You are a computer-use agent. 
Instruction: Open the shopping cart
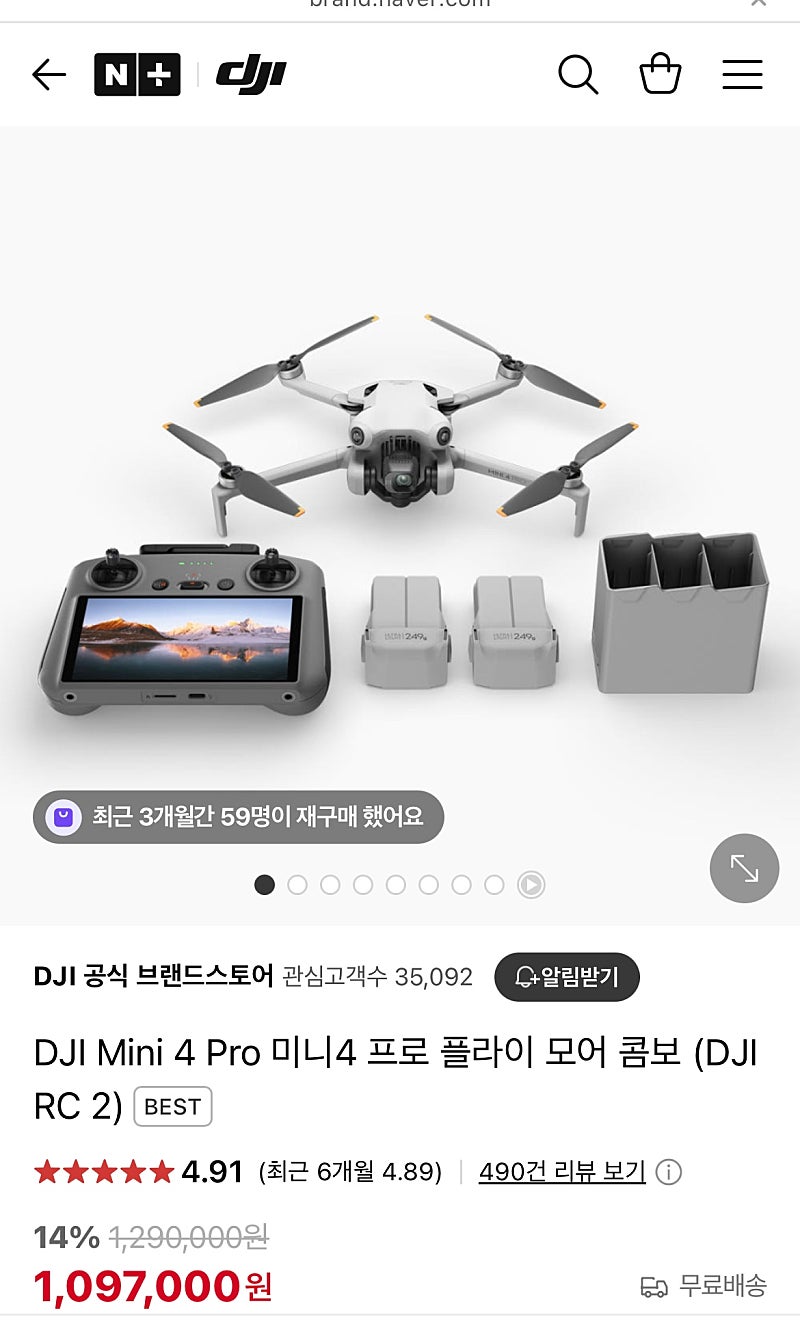pyautogui.click(x=660, y=74)
